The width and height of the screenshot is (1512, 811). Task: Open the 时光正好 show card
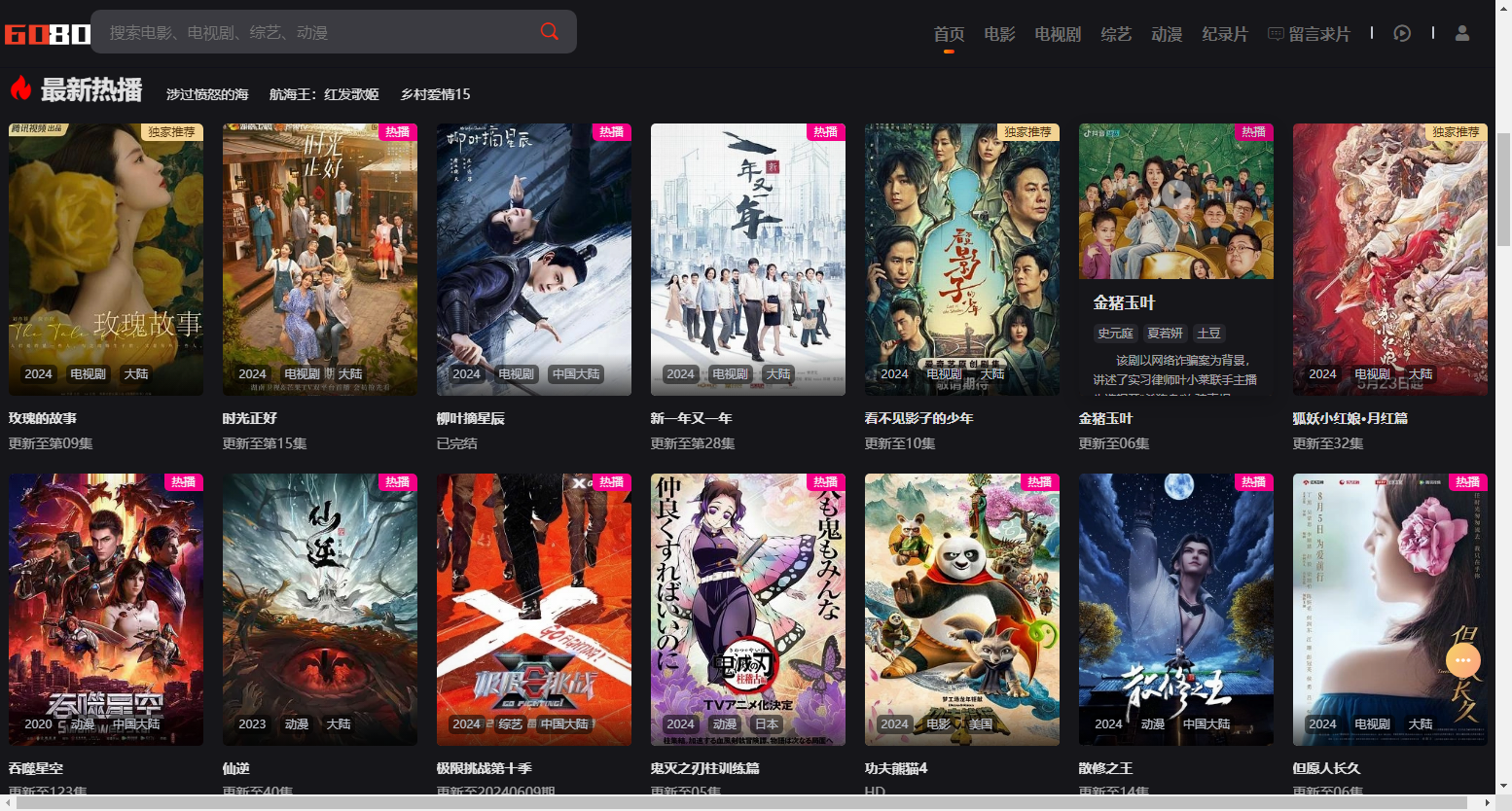(320, 259)
